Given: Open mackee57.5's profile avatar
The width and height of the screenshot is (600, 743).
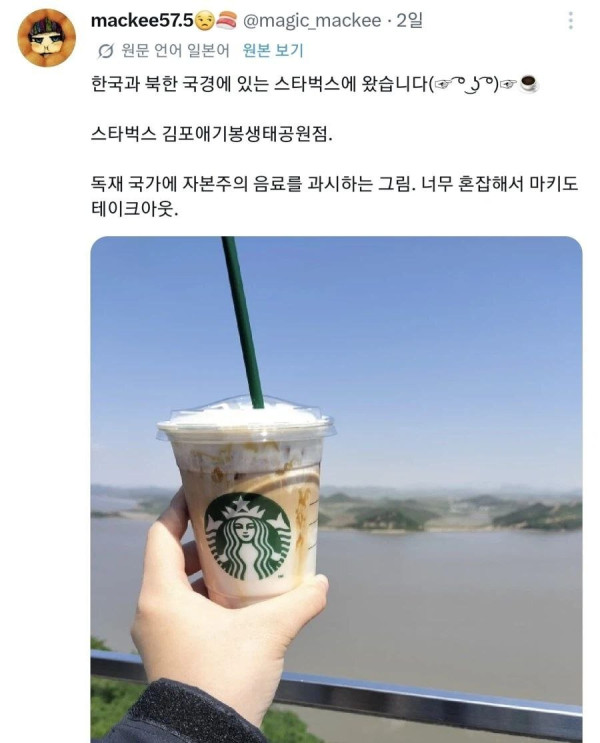Looking at the screenshot, I should [46, 37].
